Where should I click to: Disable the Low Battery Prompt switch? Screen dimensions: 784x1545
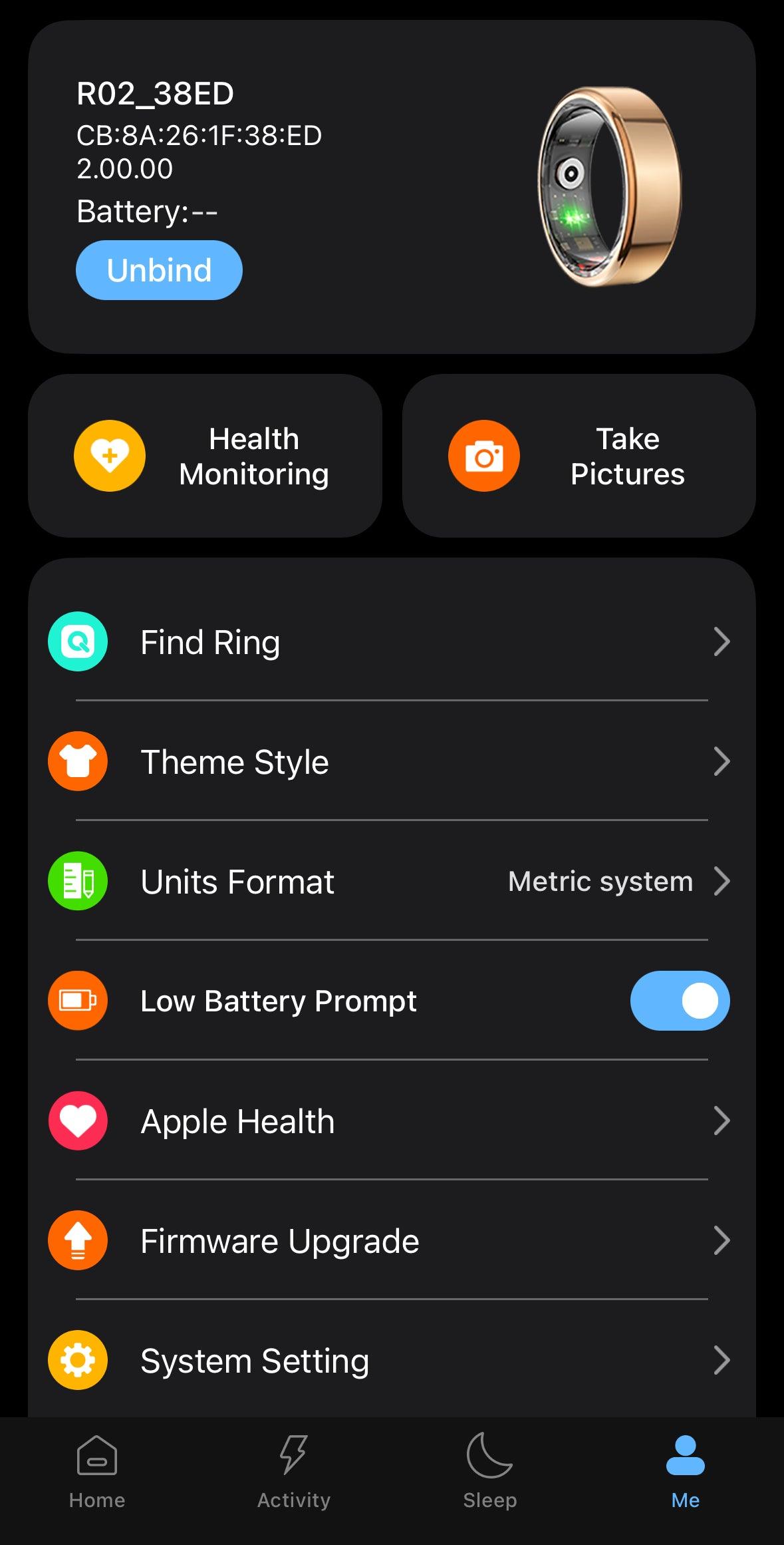[679, 1001]
